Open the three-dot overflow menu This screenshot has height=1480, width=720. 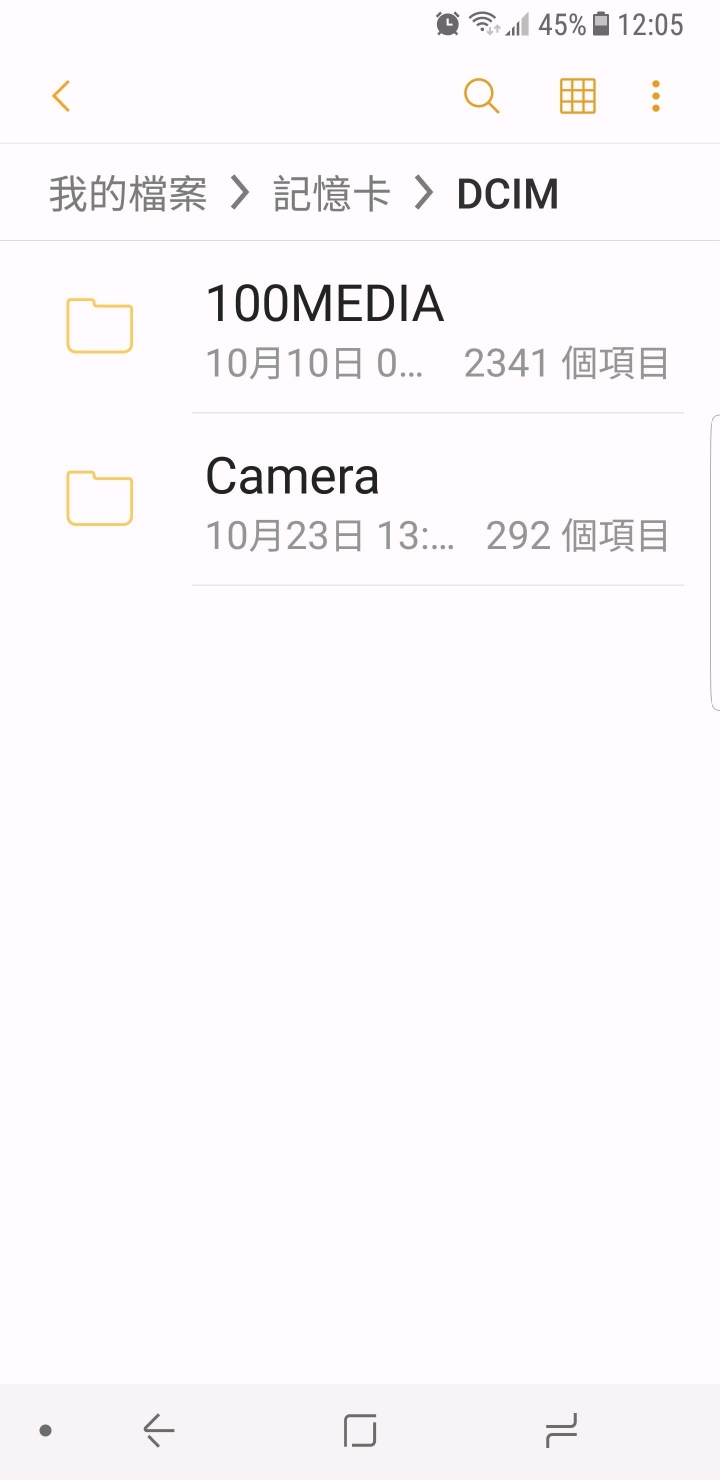[x=655, y=96]
